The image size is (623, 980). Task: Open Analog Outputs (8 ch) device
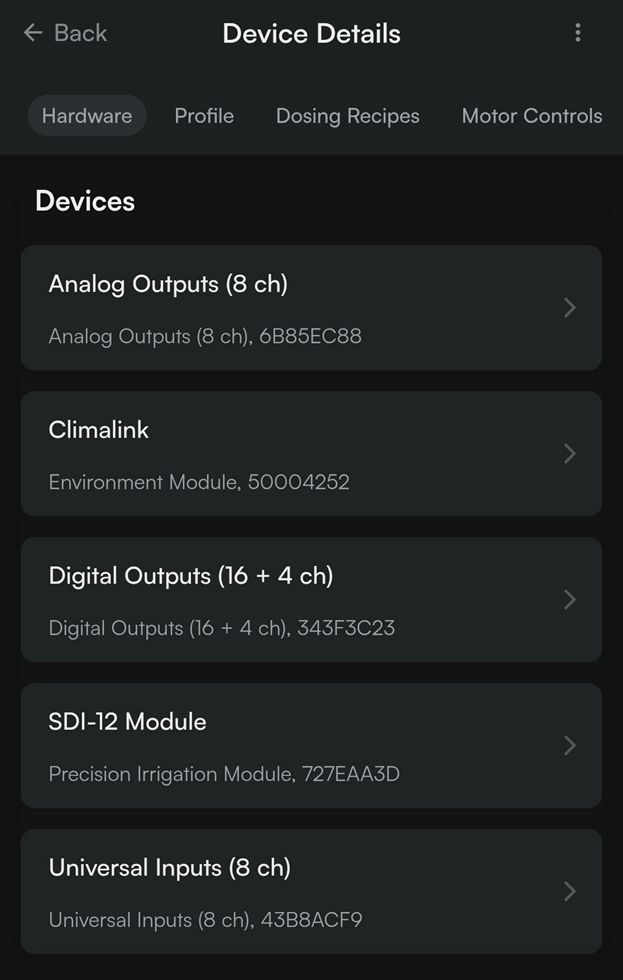click(311, 308)
